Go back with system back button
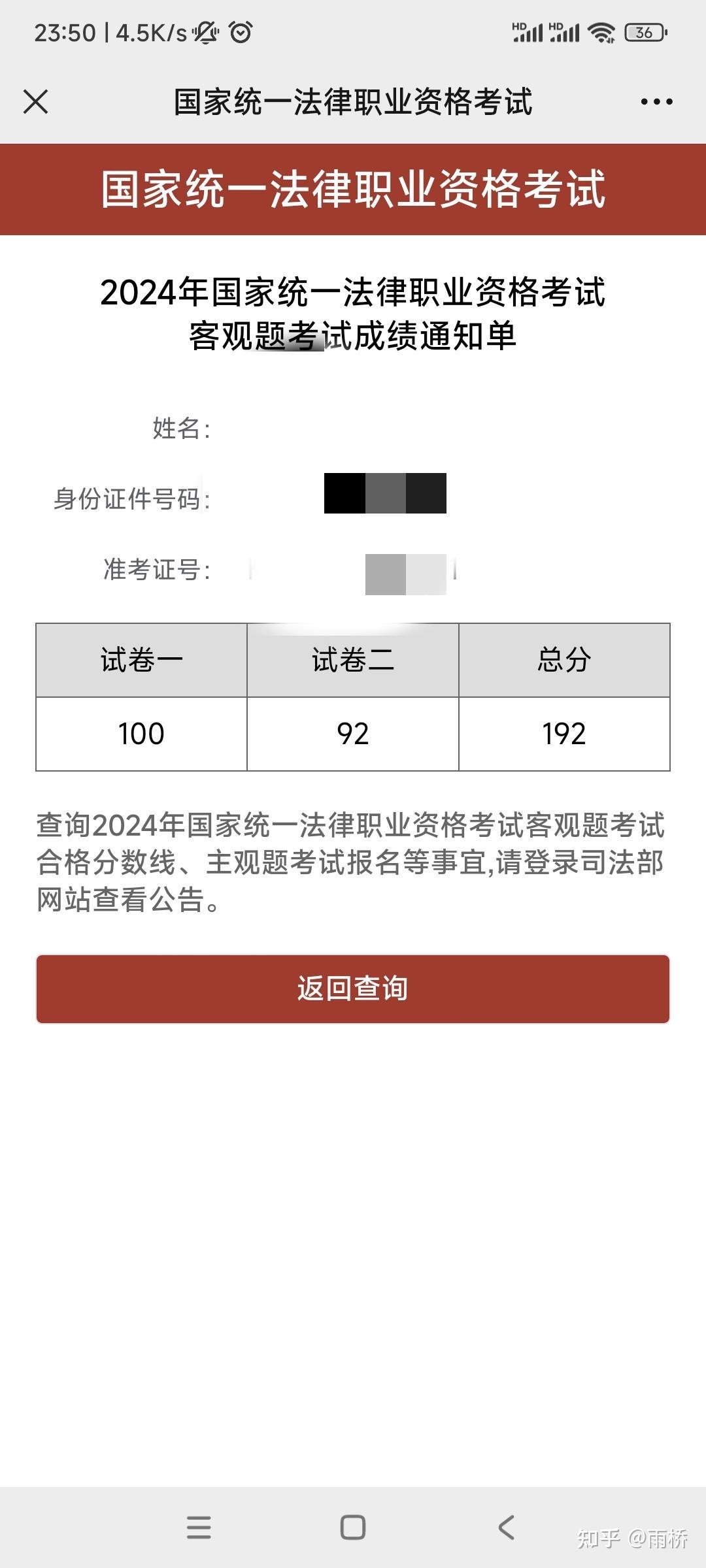 pyautogui.click(x=507, y=1527)
